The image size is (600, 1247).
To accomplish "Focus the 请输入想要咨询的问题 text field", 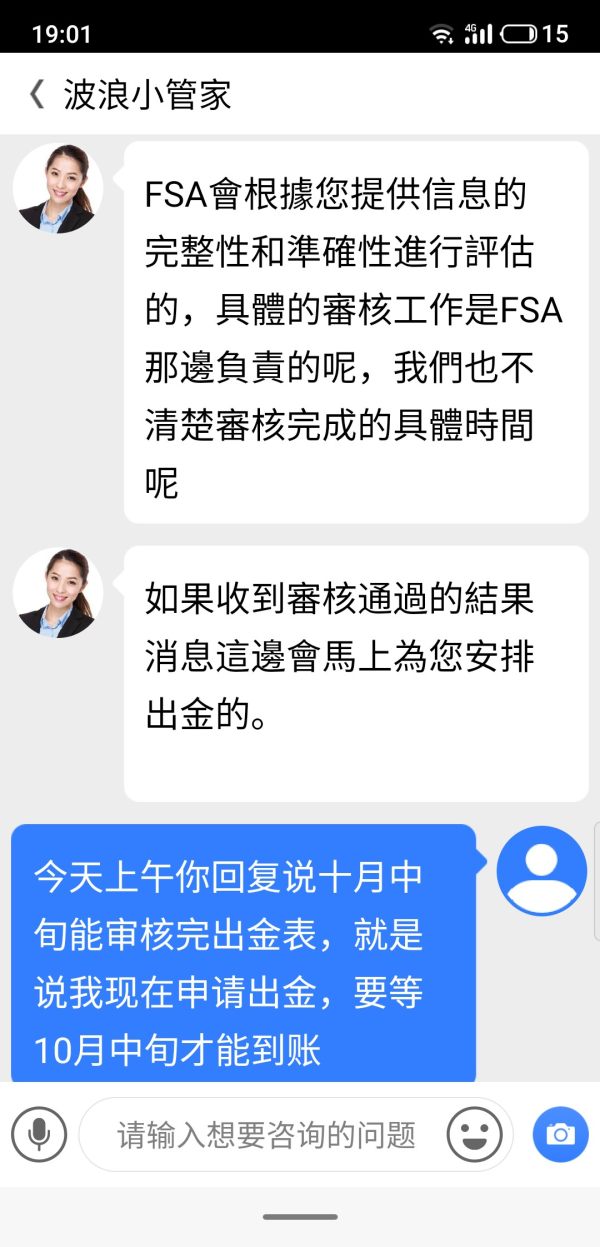I will (265, 1134).
